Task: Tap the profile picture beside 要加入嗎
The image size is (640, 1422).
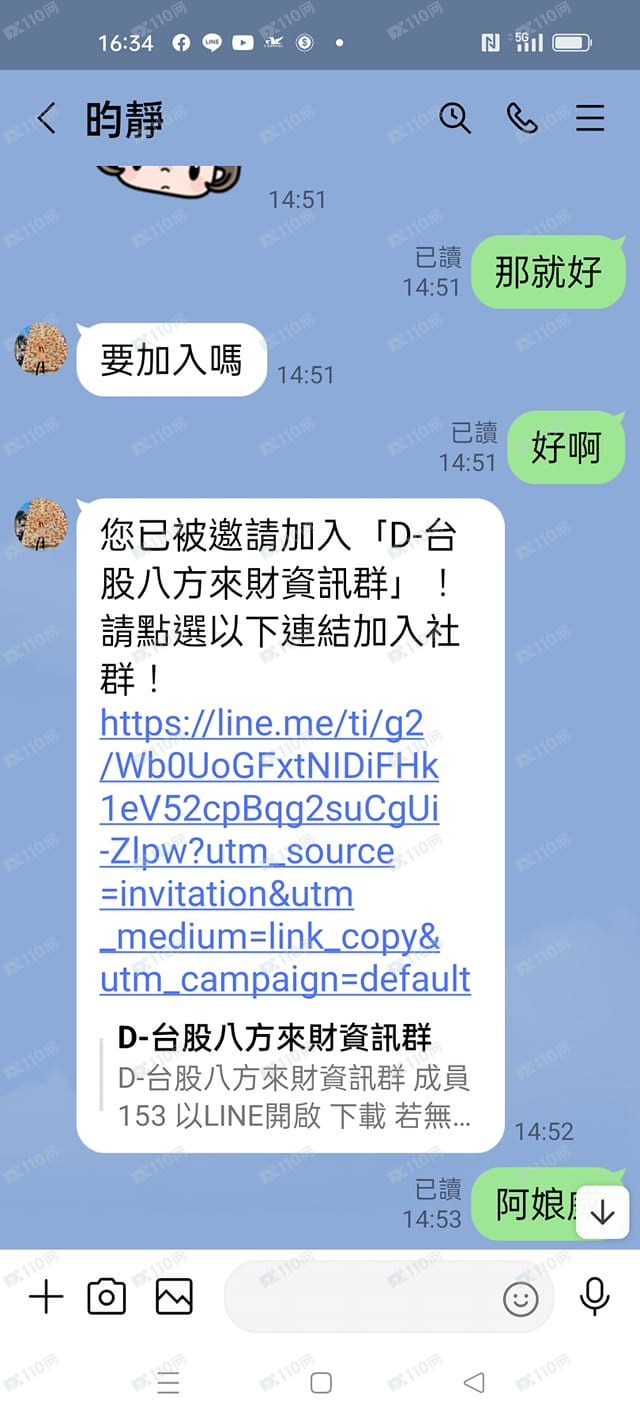Action: (41, 349)
